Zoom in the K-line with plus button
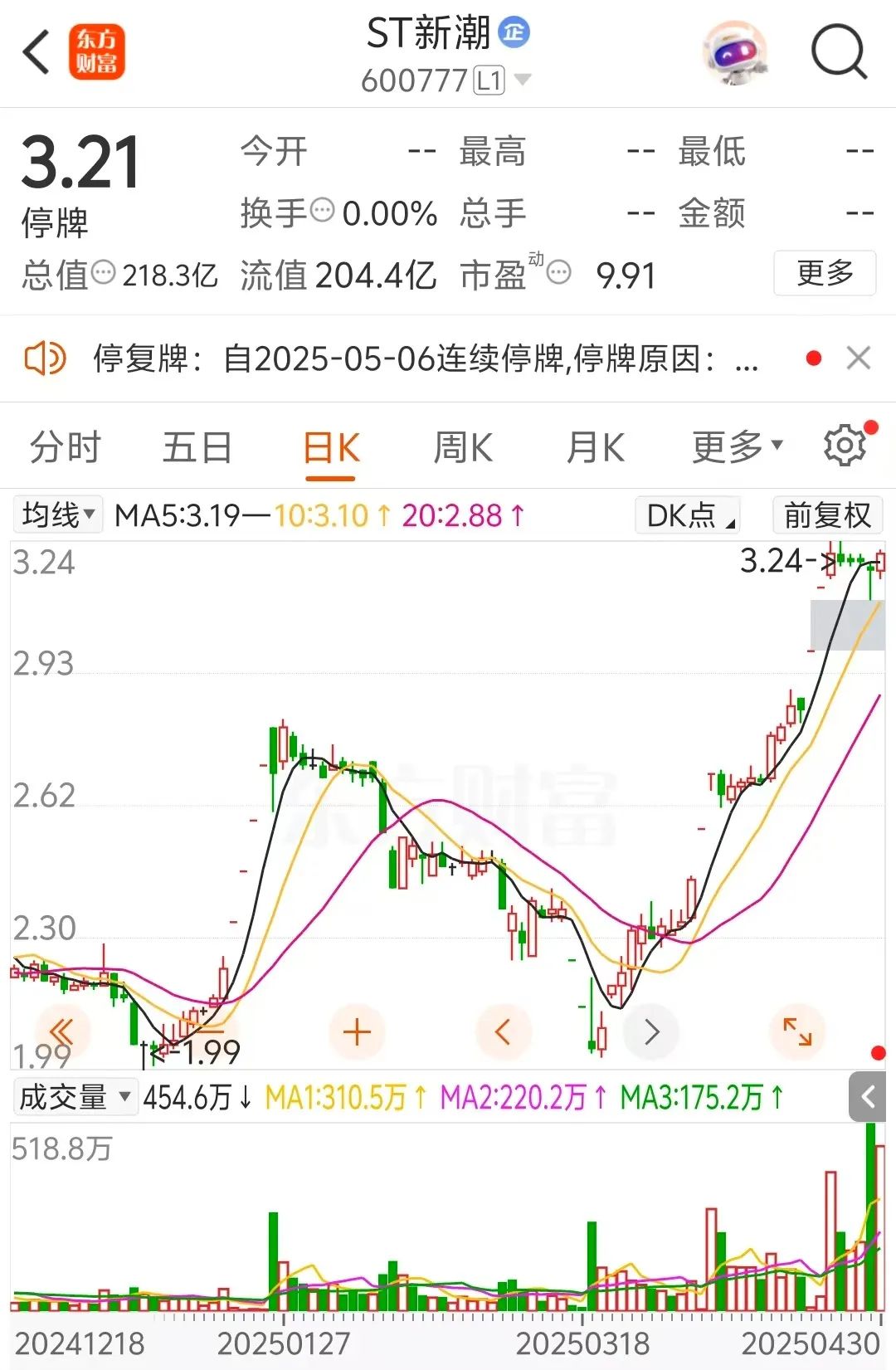The image size is (896, 1370). (x=357, y=1032)
